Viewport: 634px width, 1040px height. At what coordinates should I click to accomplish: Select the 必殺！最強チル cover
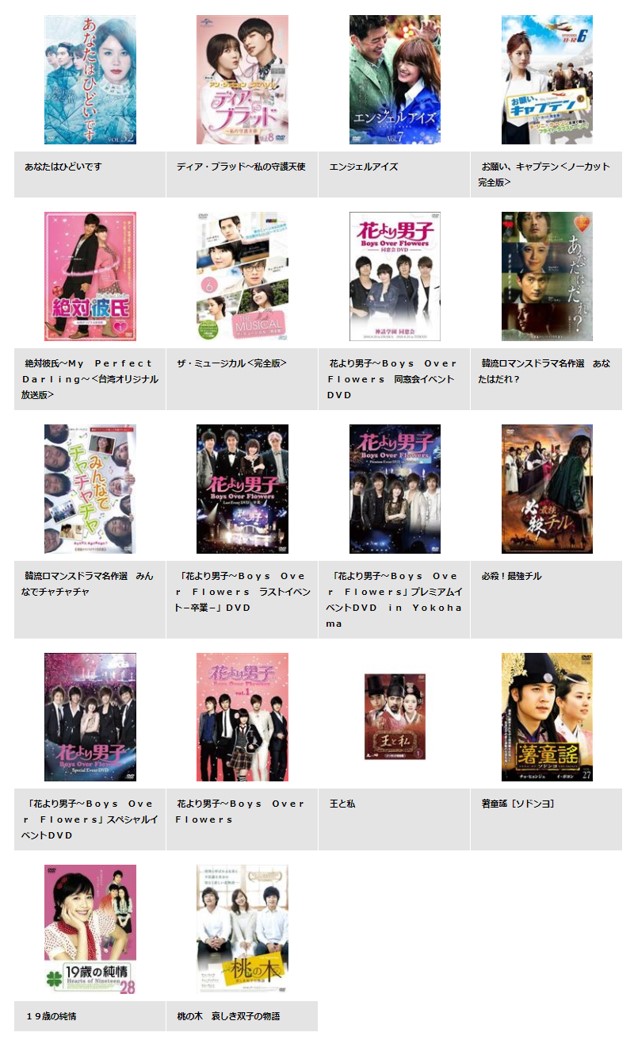[x=546, y=489]
